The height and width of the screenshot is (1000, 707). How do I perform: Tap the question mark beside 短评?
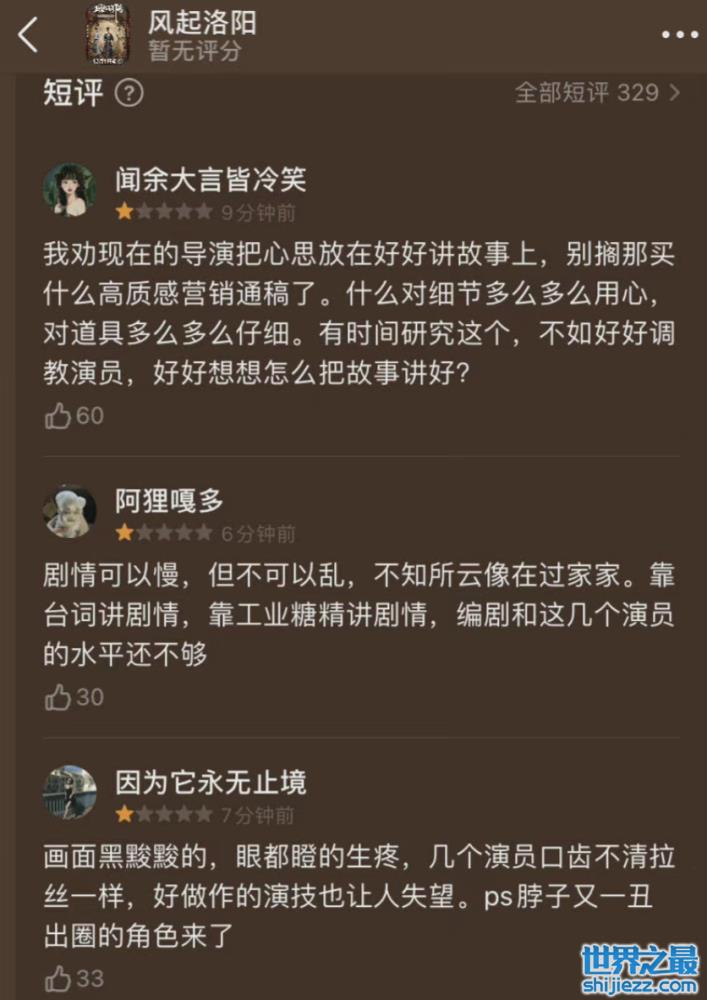[130, 94]
